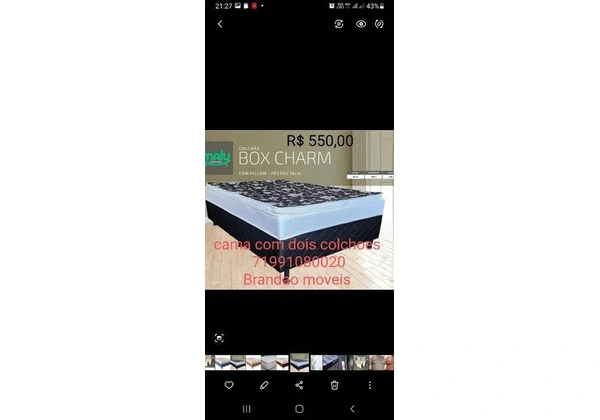Open the more options menu

tap(370, 384)
